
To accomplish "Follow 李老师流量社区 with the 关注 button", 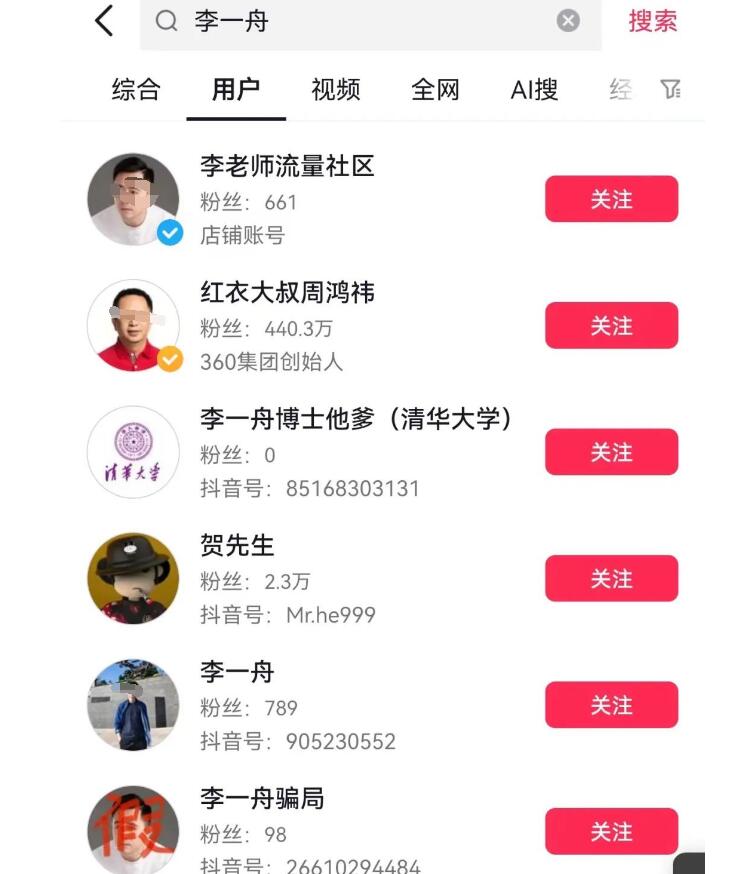I will [x=611, y=198].
